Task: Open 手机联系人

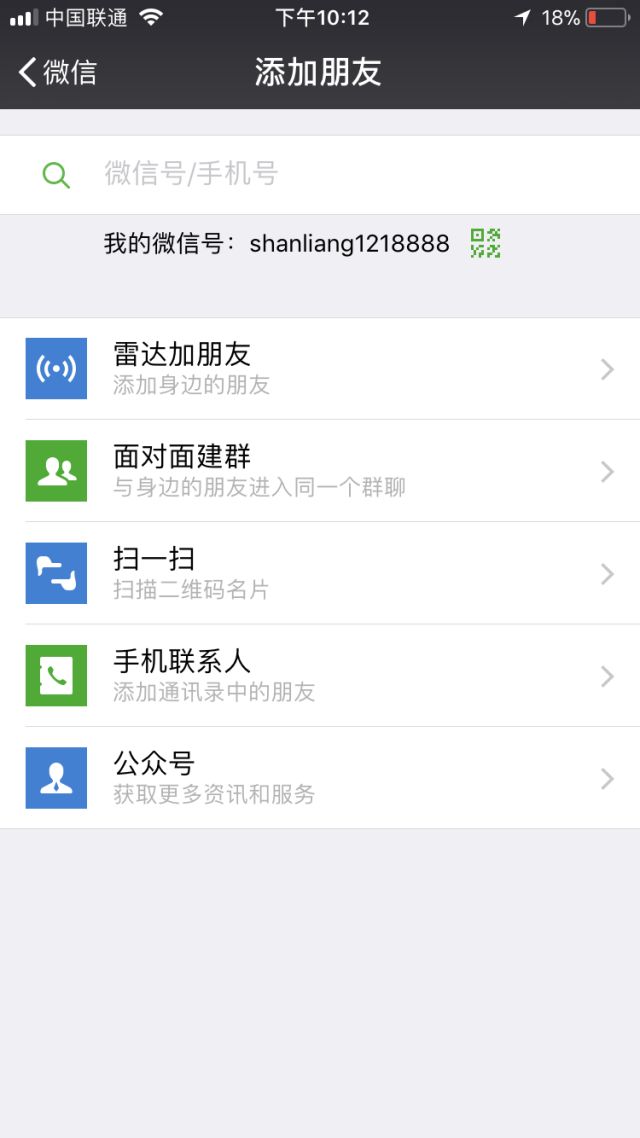Action: click(320, 676)
